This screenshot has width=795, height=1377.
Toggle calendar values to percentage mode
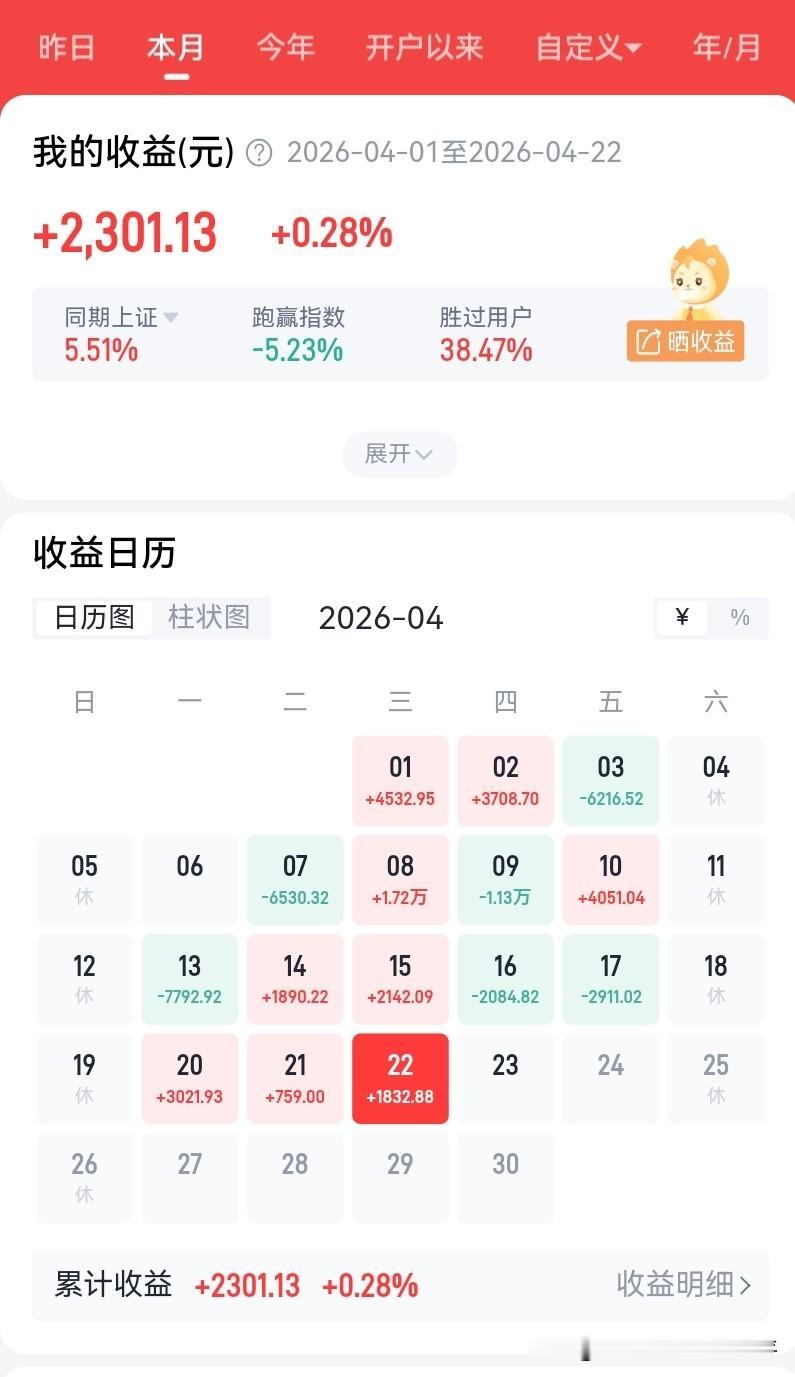(x=740, y=618)
